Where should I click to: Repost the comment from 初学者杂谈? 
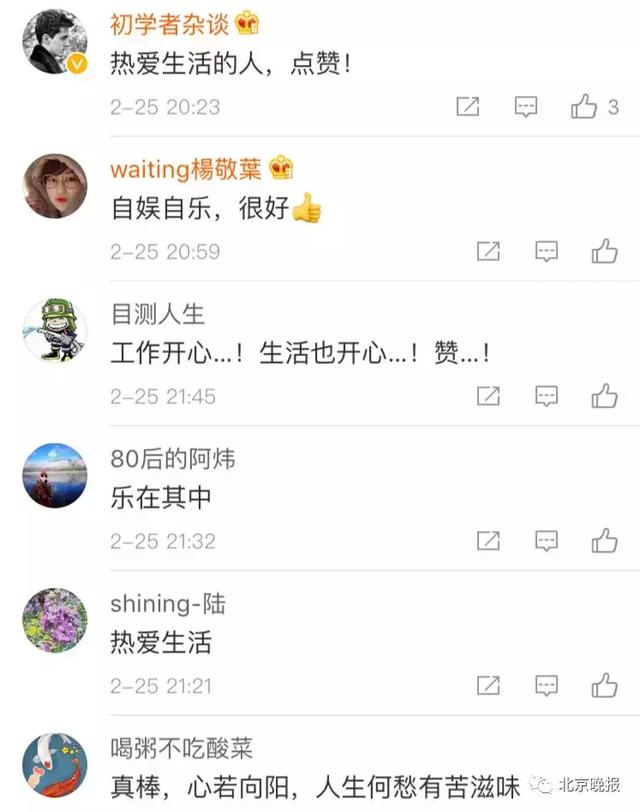468,107
